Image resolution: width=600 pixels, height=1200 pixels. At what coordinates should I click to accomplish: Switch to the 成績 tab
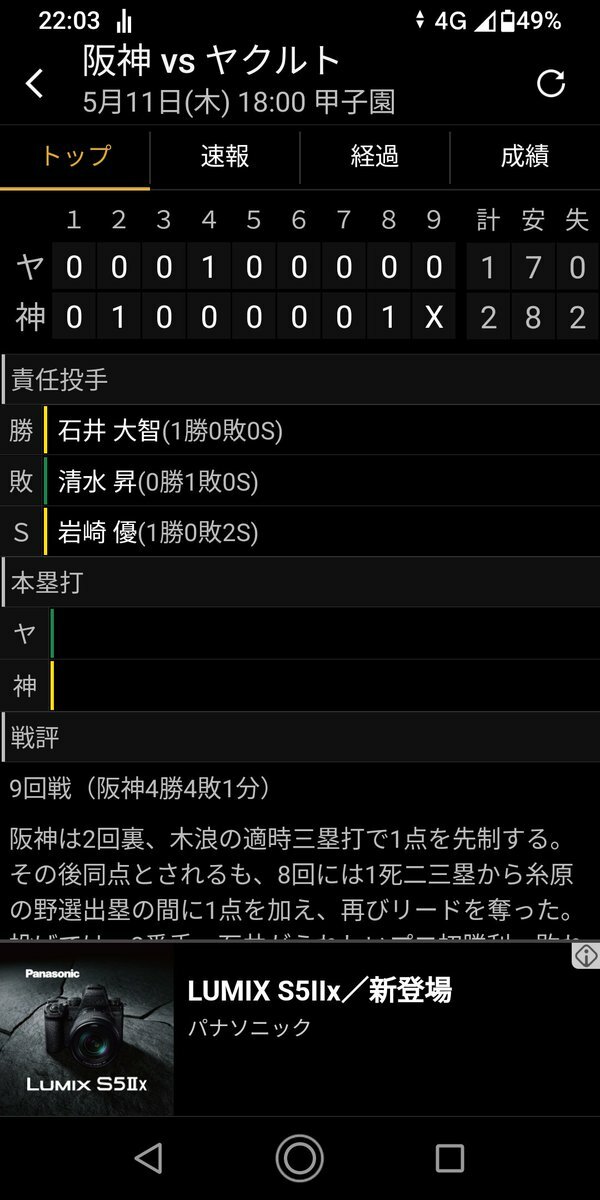point(525,156)
